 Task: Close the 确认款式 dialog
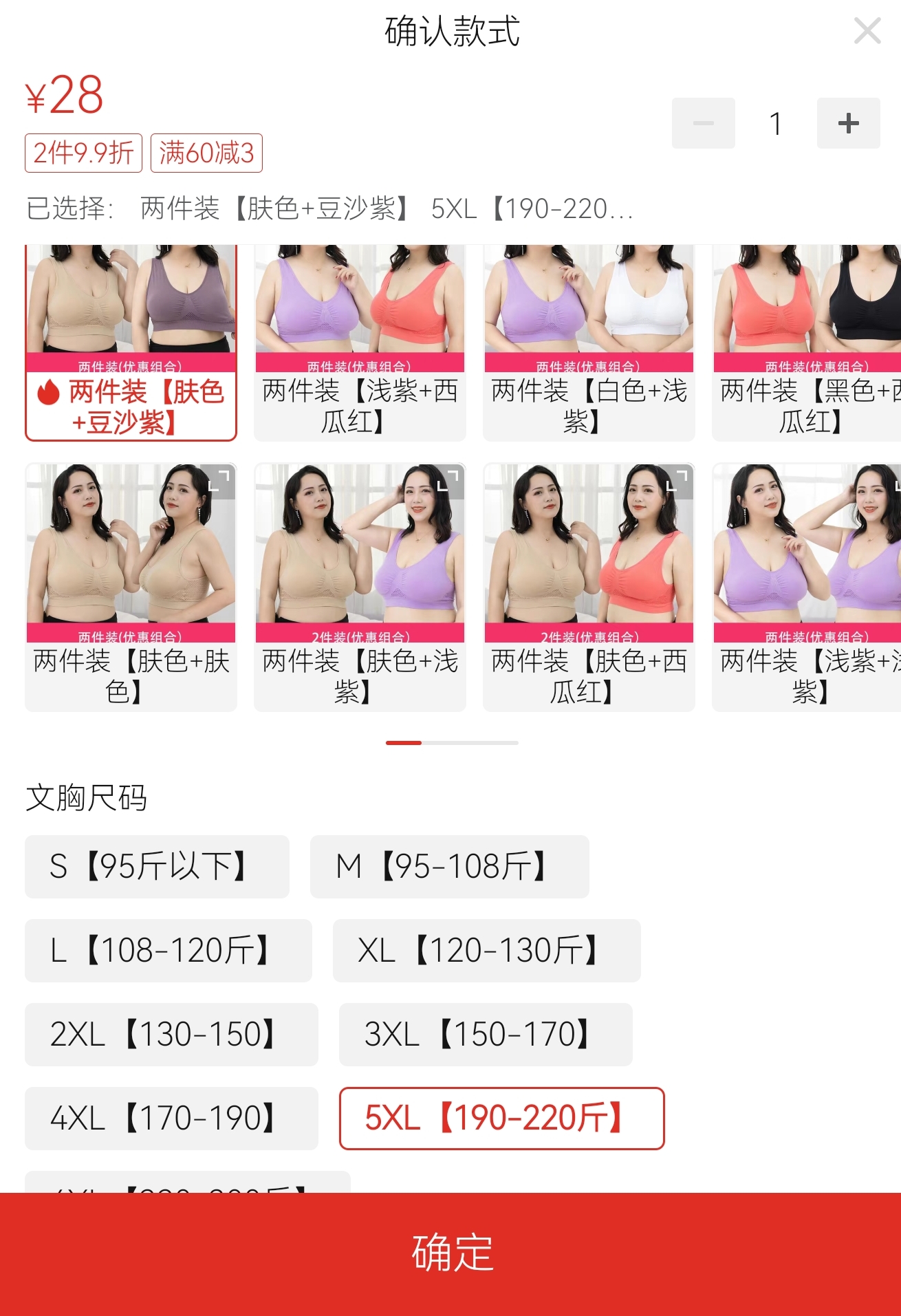[x=867, y=31]
